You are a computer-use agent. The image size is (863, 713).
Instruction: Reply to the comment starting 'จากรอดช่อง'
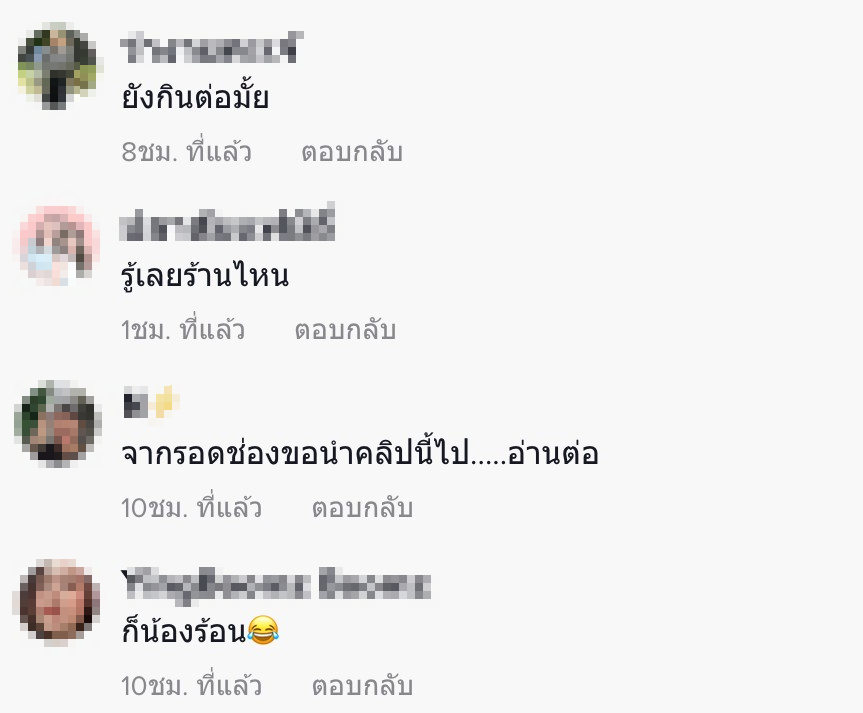[x=362, y=508]
